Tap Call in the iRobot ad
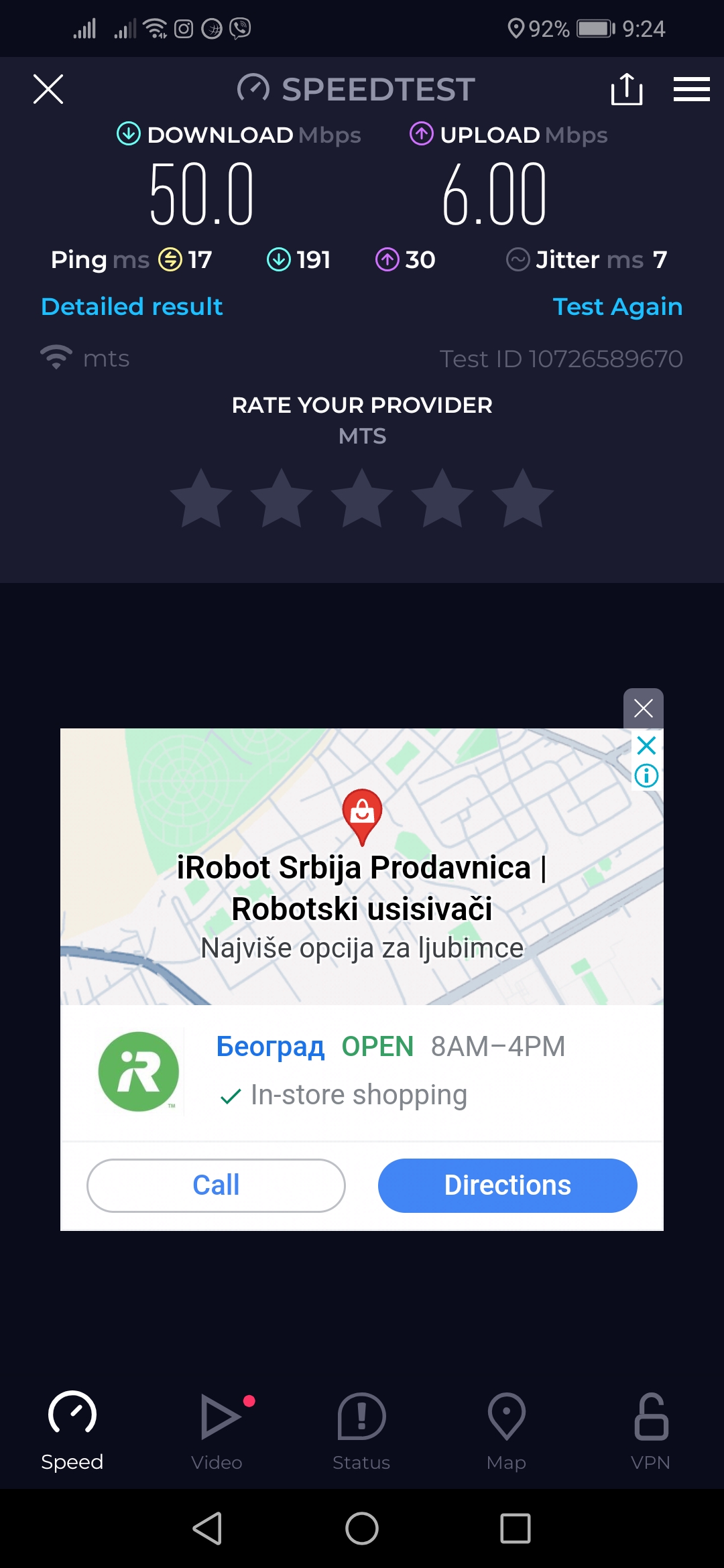 coord(216,1185)
